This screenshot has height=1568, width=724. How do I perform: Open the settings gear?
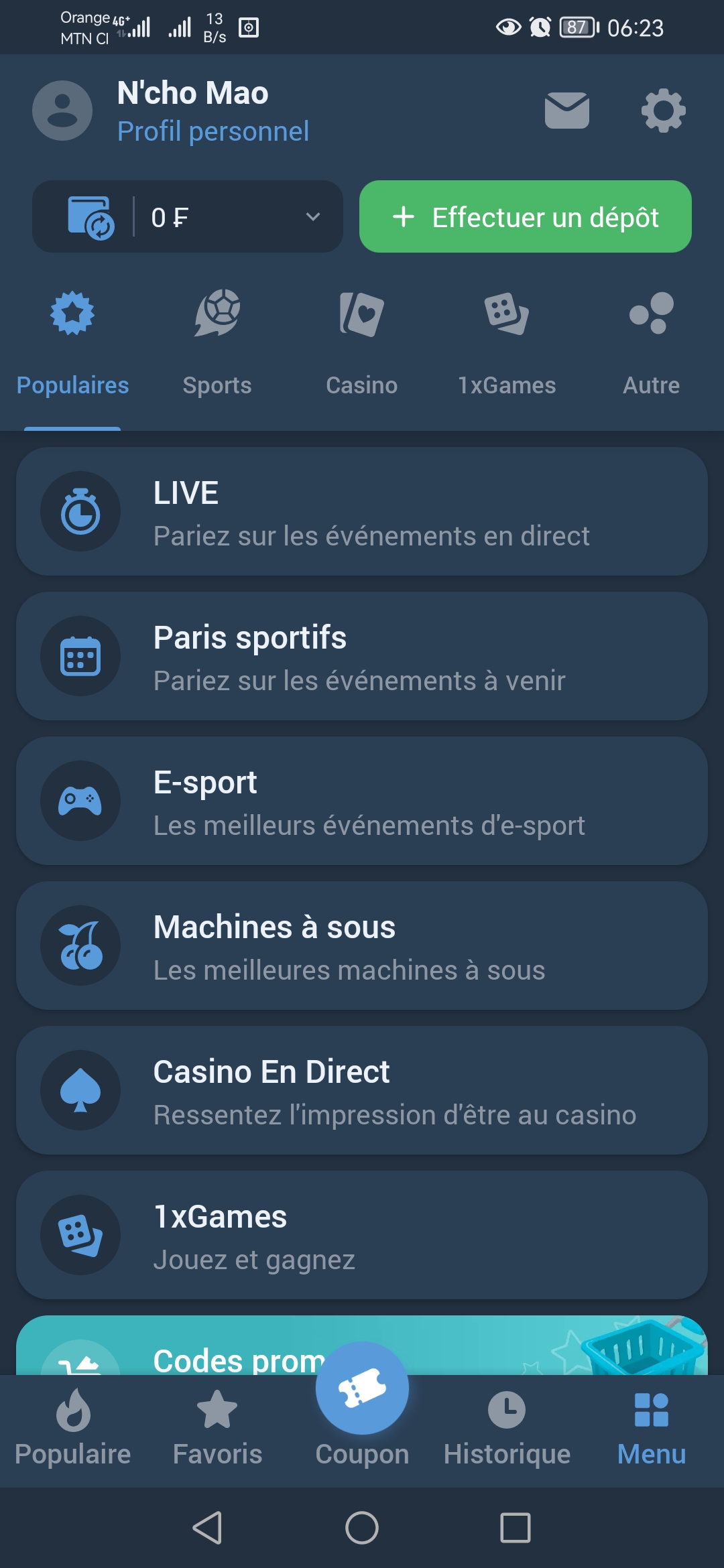[x=663, y=111]
